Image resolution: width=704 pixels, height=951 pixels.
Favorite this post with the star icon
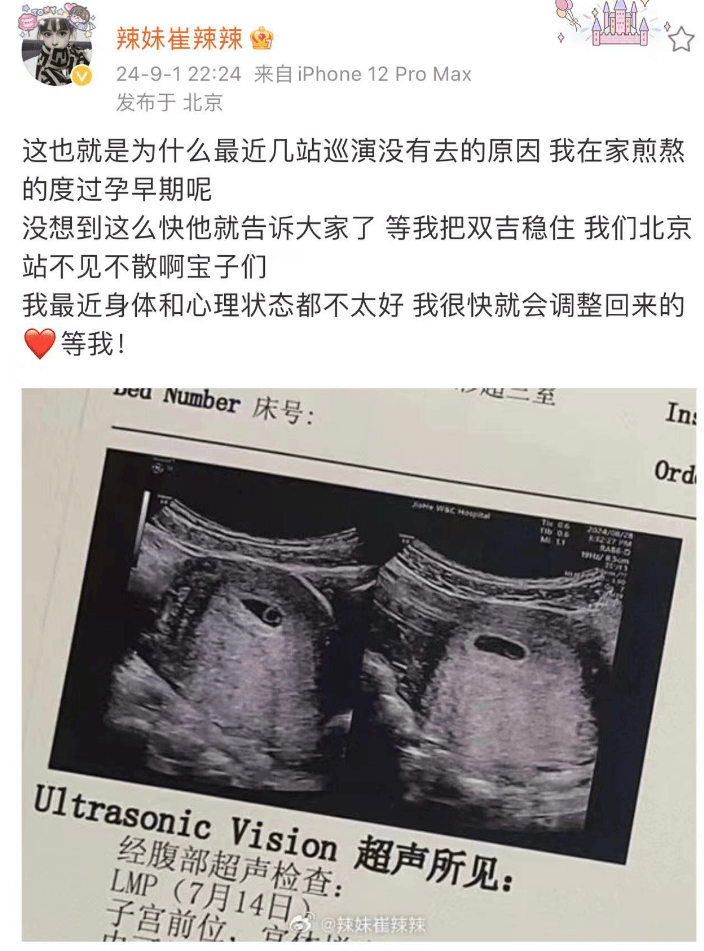681,40
